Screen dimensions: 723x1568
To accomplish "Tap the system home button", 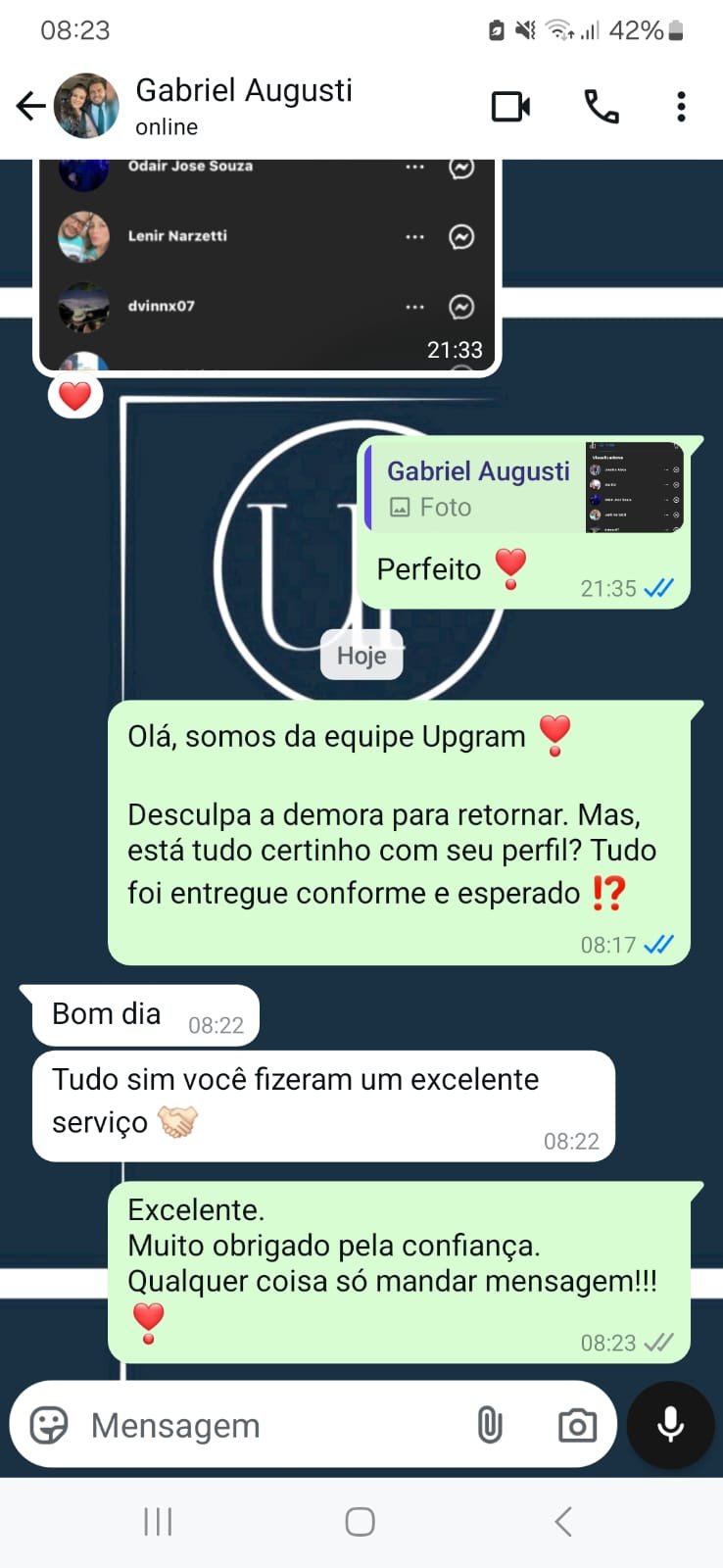I will click(x=360, y=1522).
